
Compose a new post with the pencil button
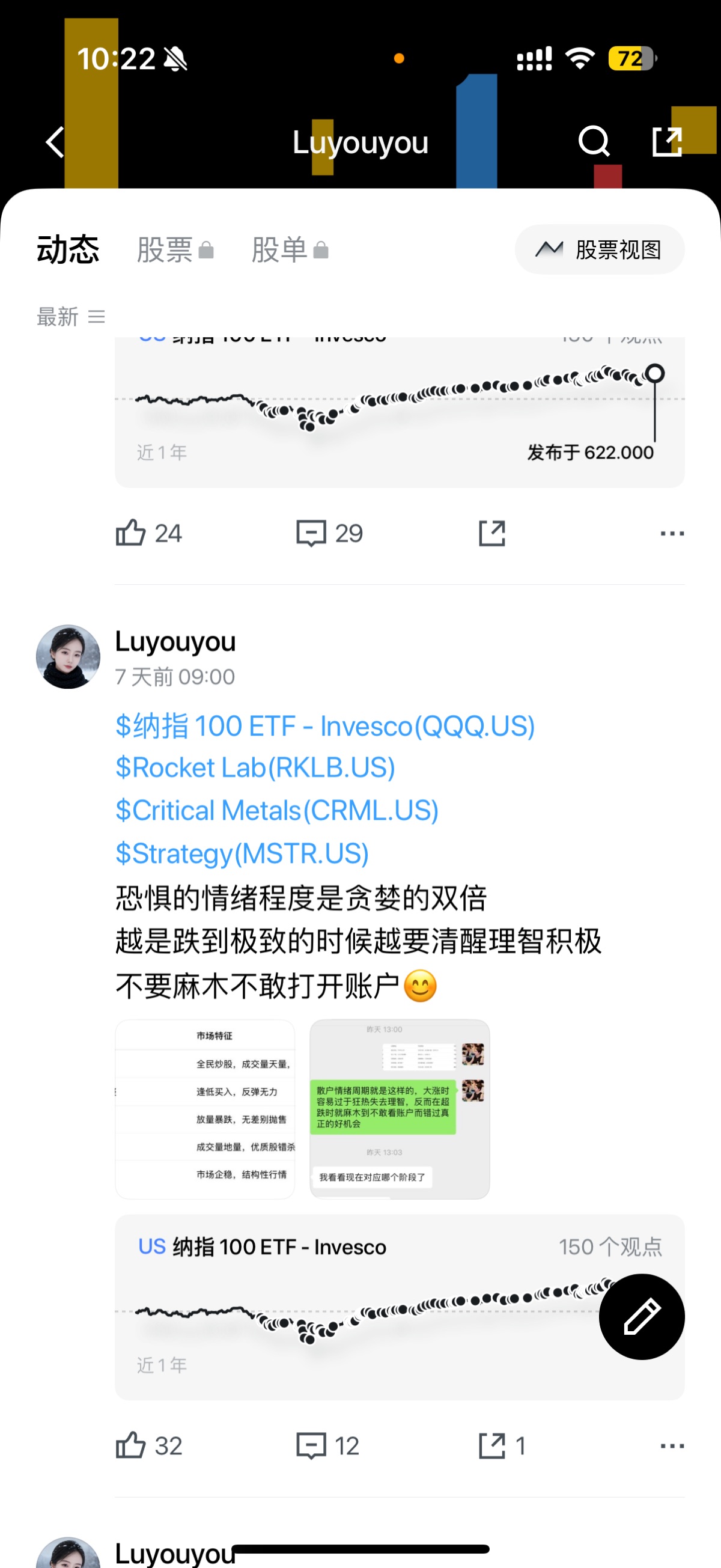(x=641, y=1317)
